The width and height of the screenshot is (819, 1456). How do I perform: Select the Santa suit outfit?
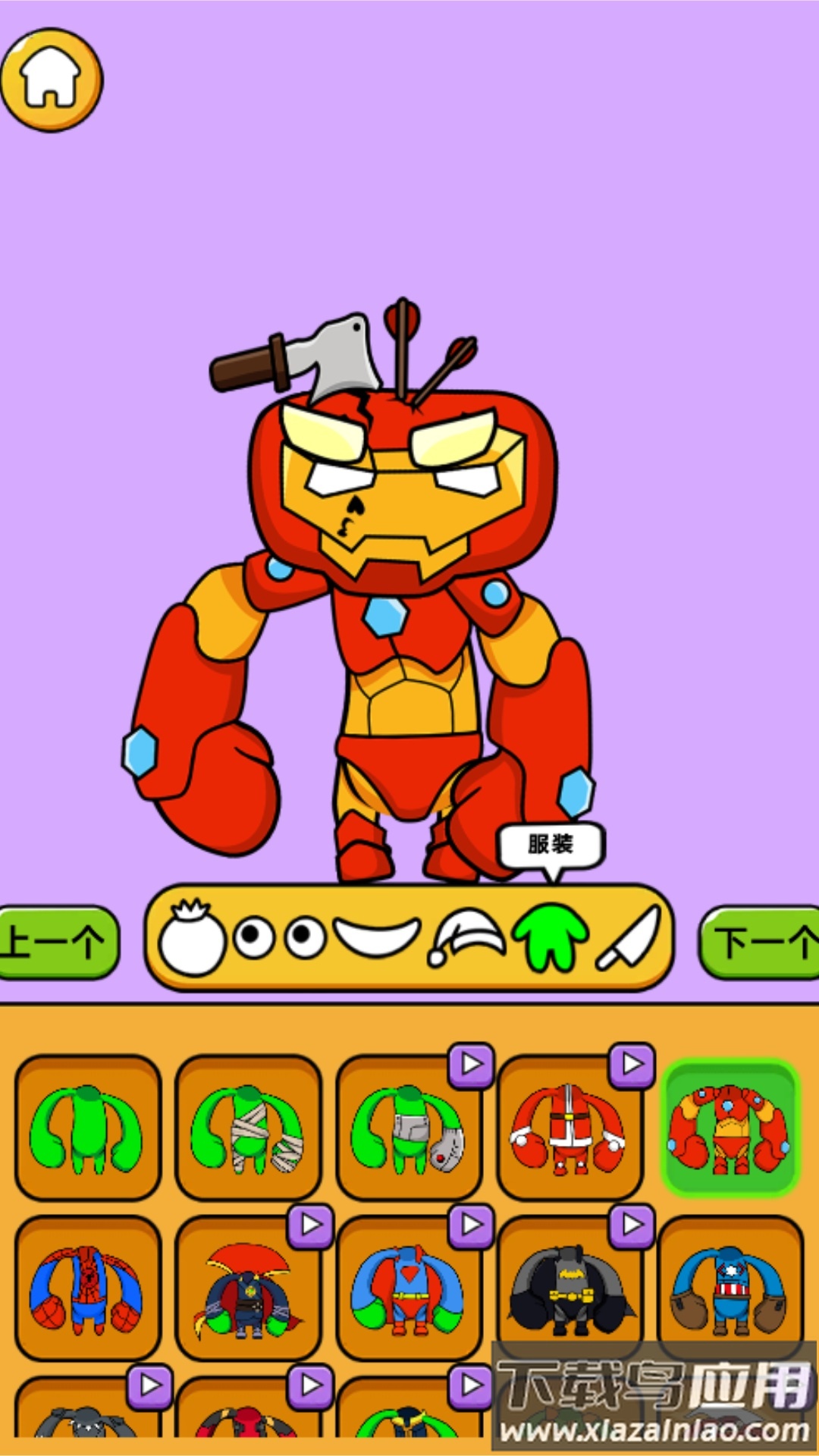(x=569, y=1128)
